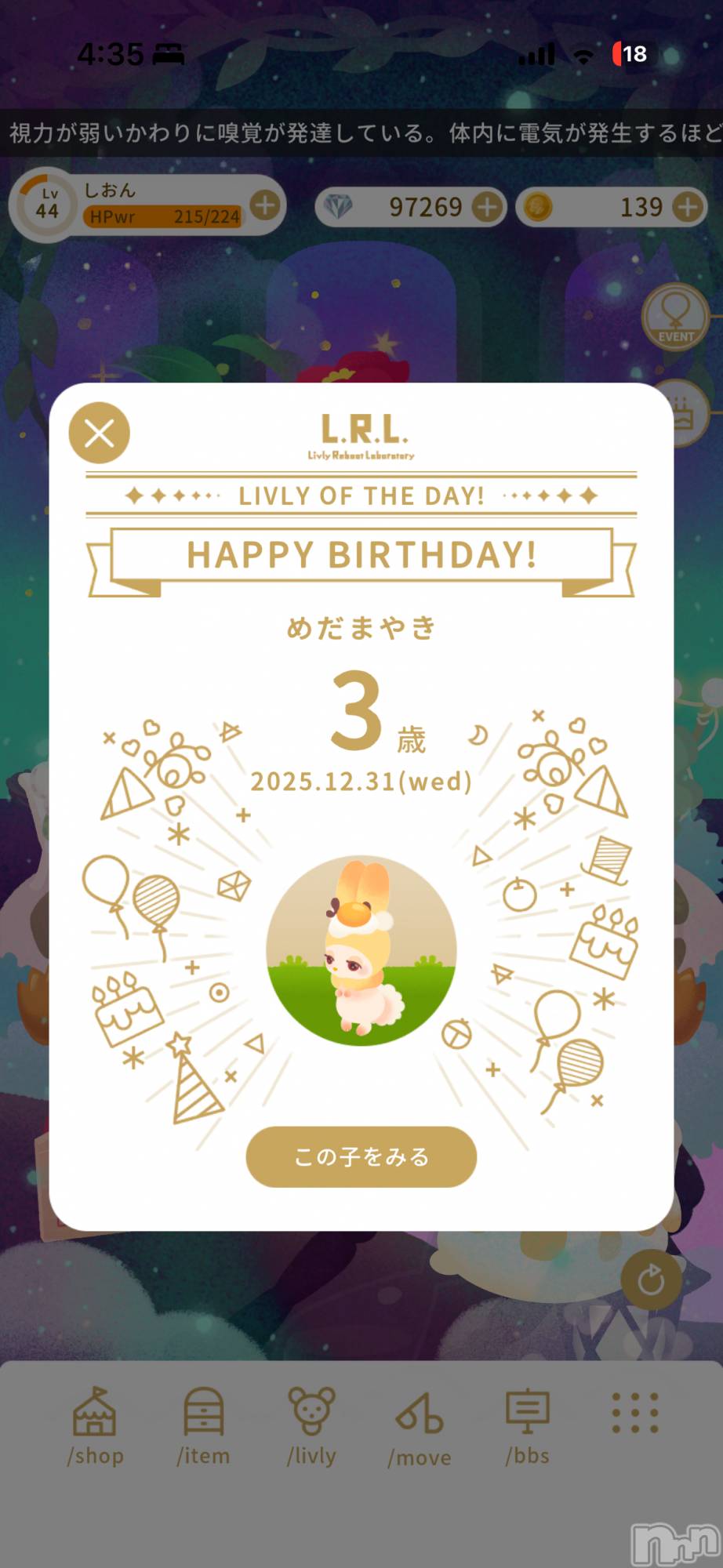
Task: Close the Happy Birthday popup
Action: coord(100,433)
